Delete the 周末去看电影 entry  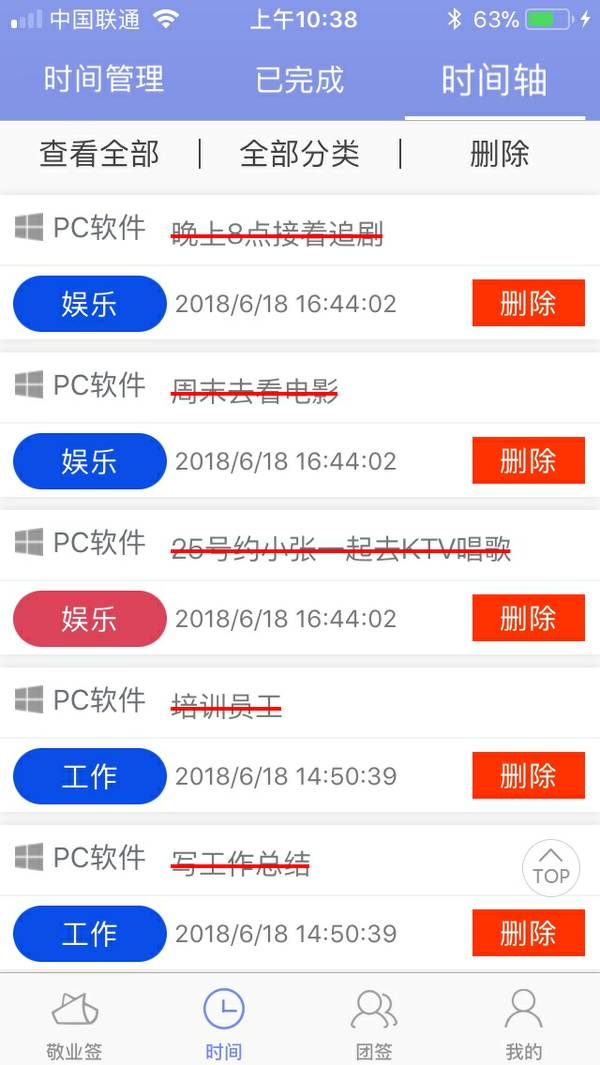[529, 461]
